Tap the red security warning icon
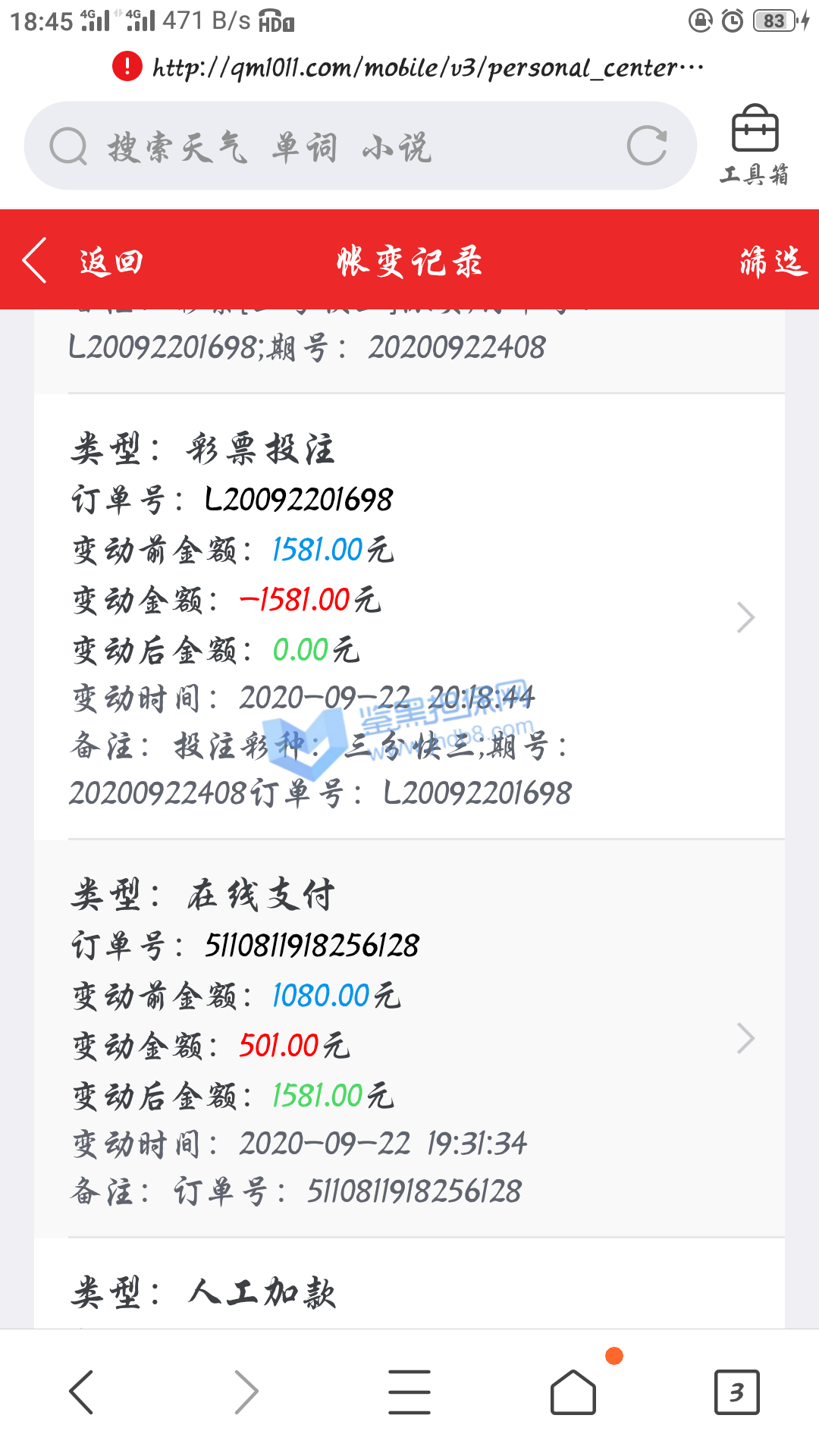The width and height of the screenshot is (819, 1456). (x=127, y=67)
